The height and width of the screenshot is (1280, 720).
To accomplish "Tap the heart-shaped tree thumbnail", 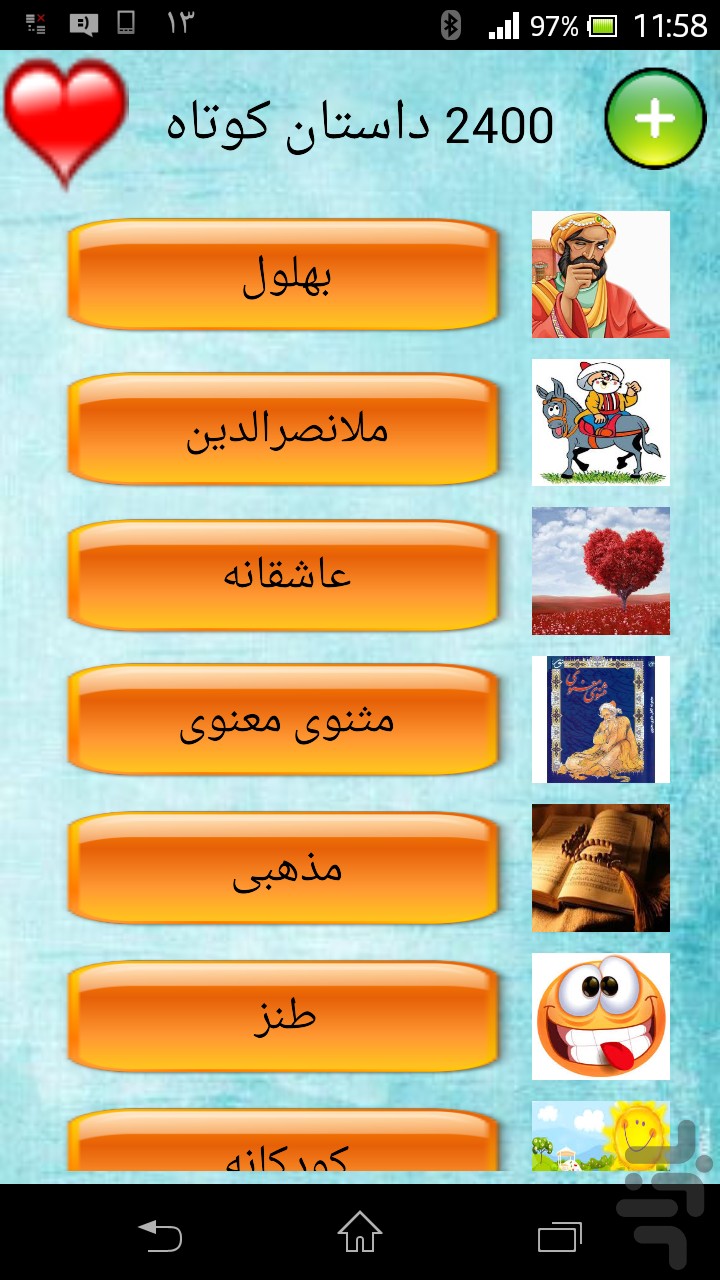I will click(x=601, y=571).
